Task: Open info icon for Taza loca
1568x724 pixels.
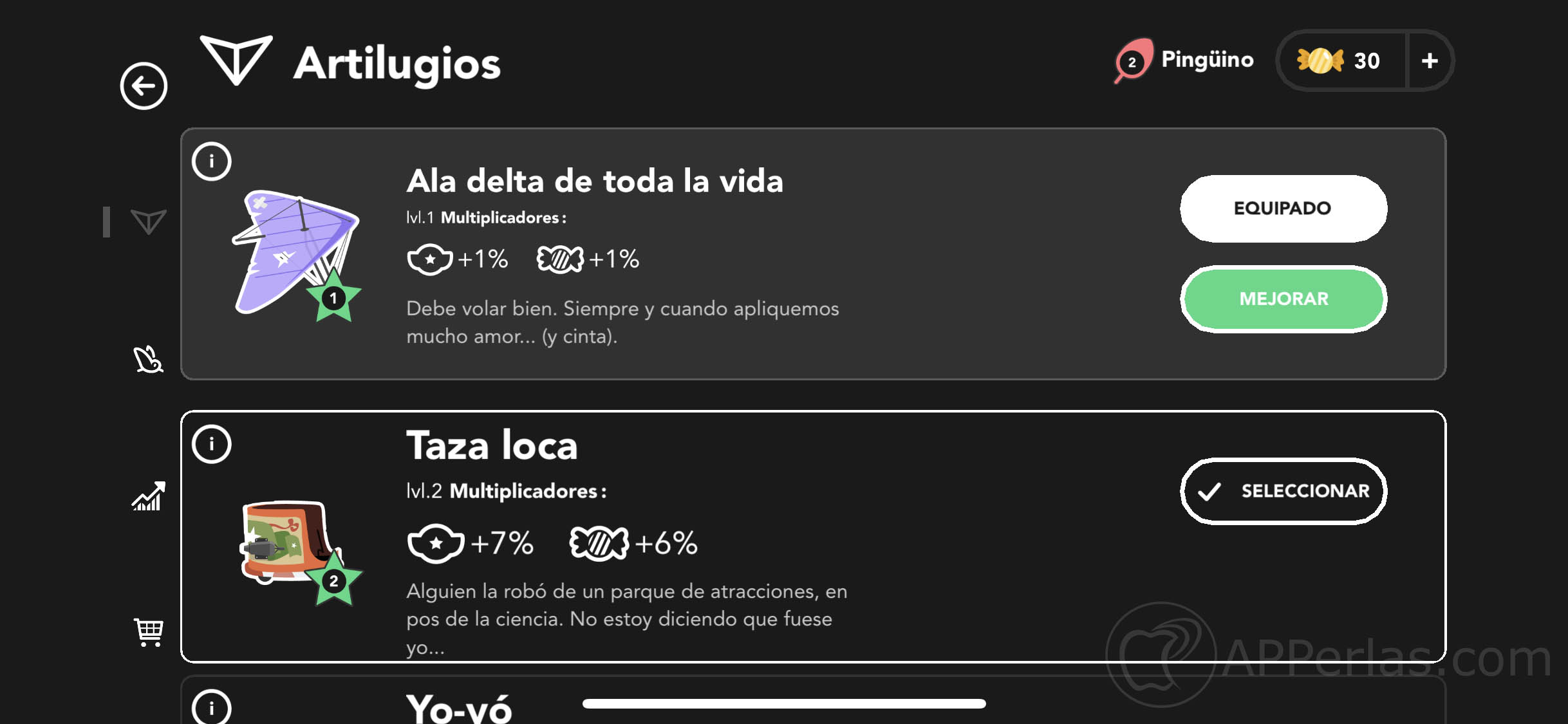Action: tap(211, 444)
